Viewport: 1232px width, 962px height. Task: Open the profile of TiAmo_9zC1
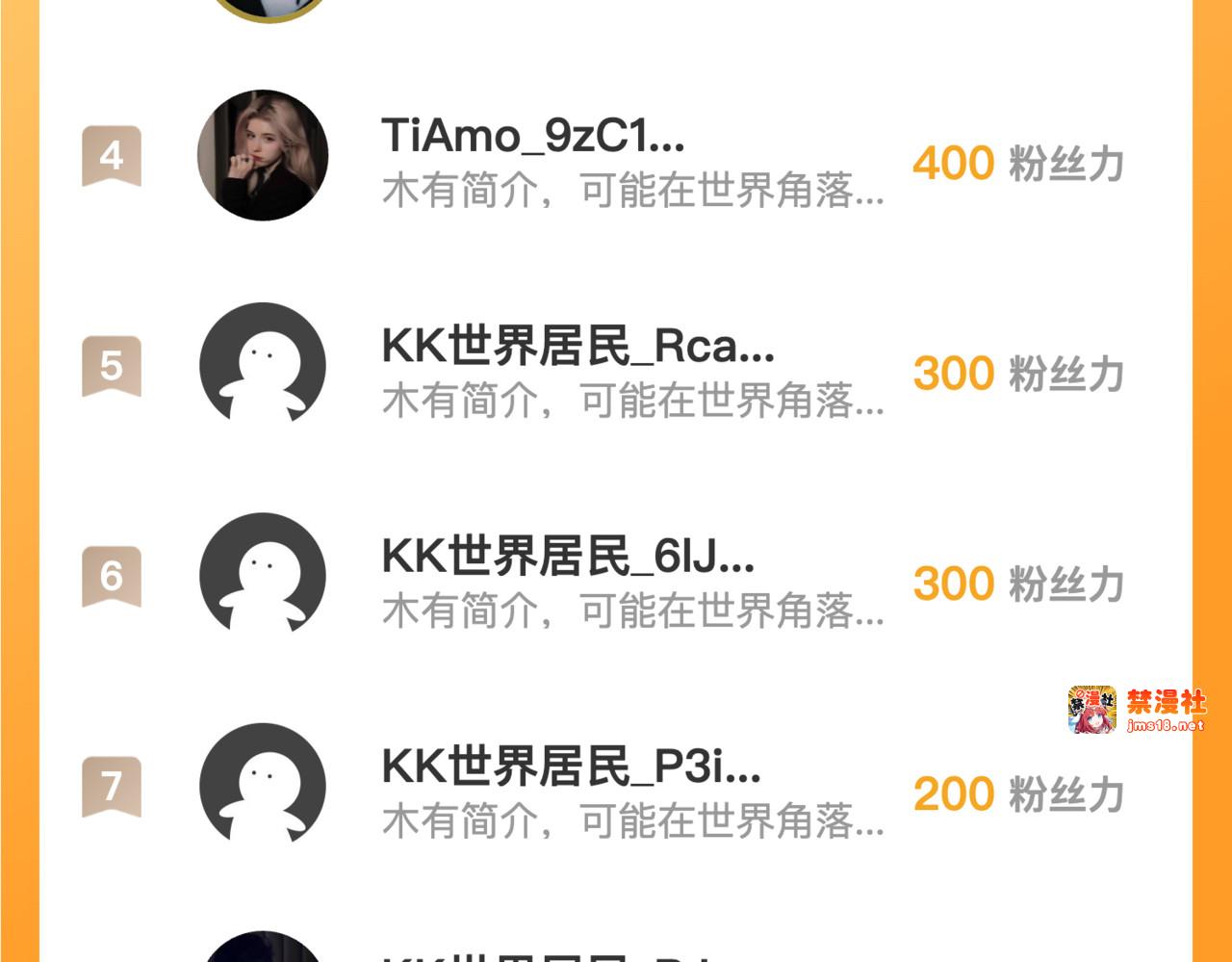532,137
